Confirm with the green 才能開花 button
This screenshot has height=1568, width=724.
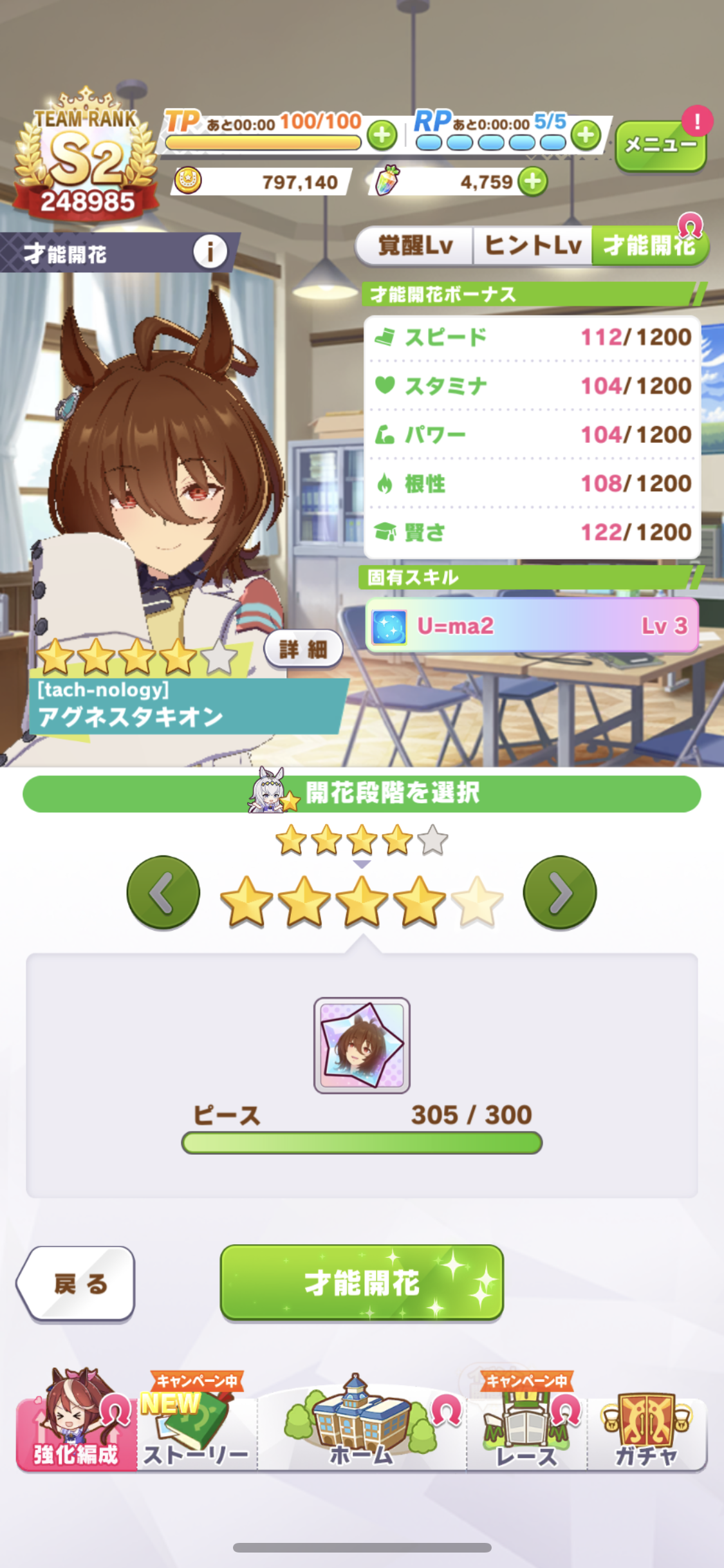click(362, 1283)
